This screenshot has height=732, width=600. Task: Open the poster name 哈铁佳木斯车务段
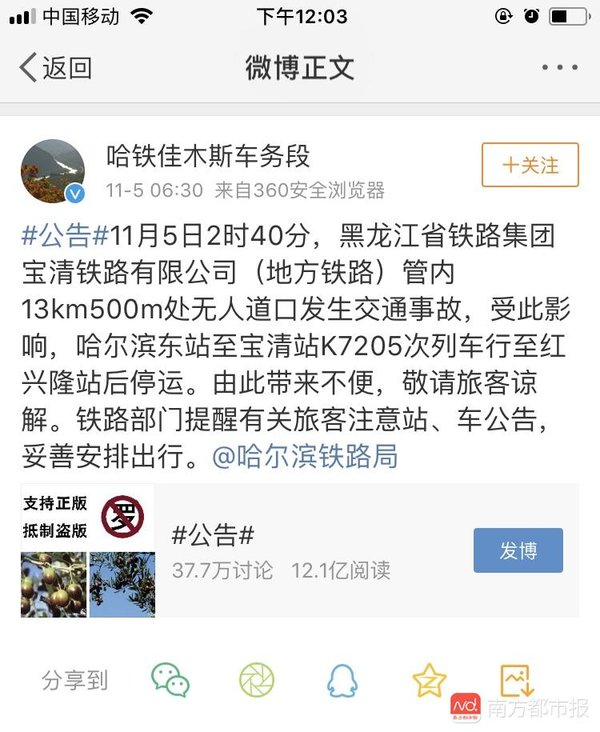(208, 155)
